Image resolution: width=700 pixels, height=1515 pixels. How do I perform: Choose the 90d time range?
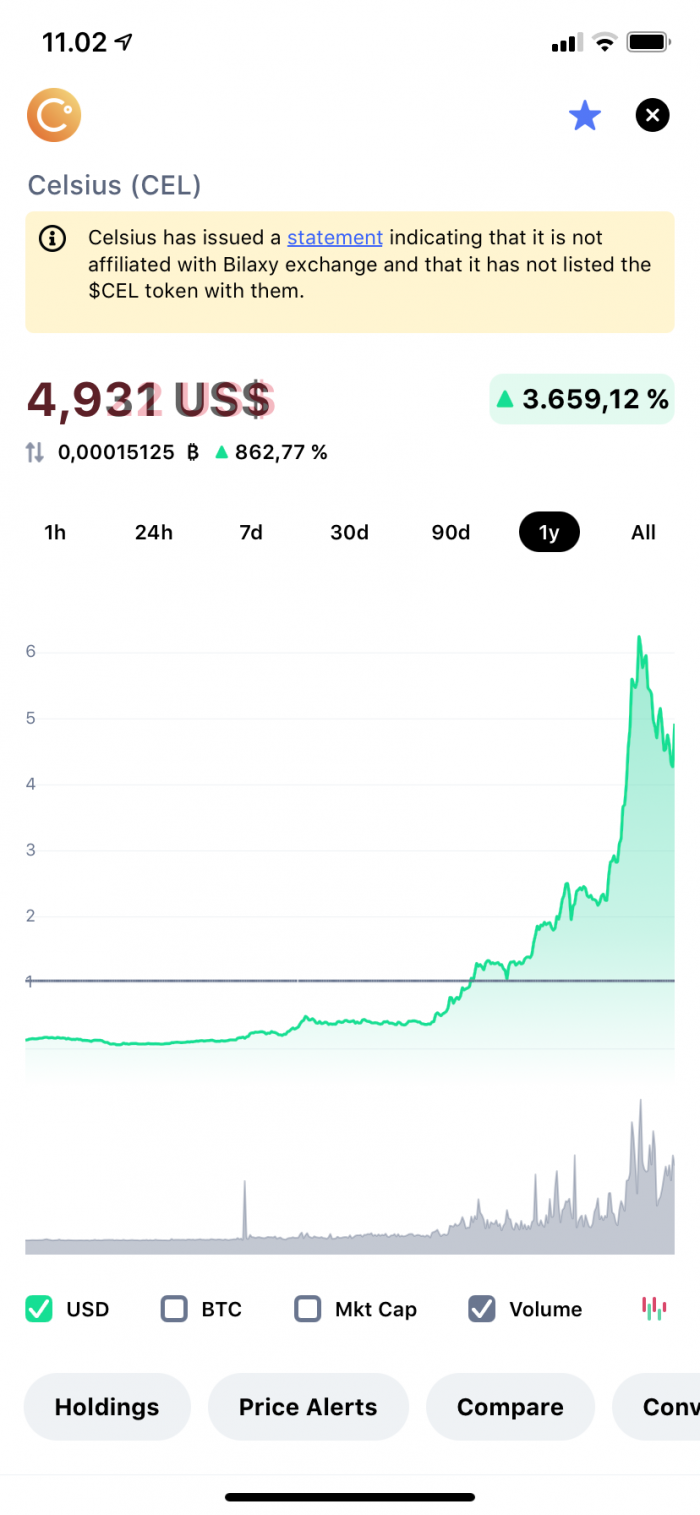click(x=451, y=532)
